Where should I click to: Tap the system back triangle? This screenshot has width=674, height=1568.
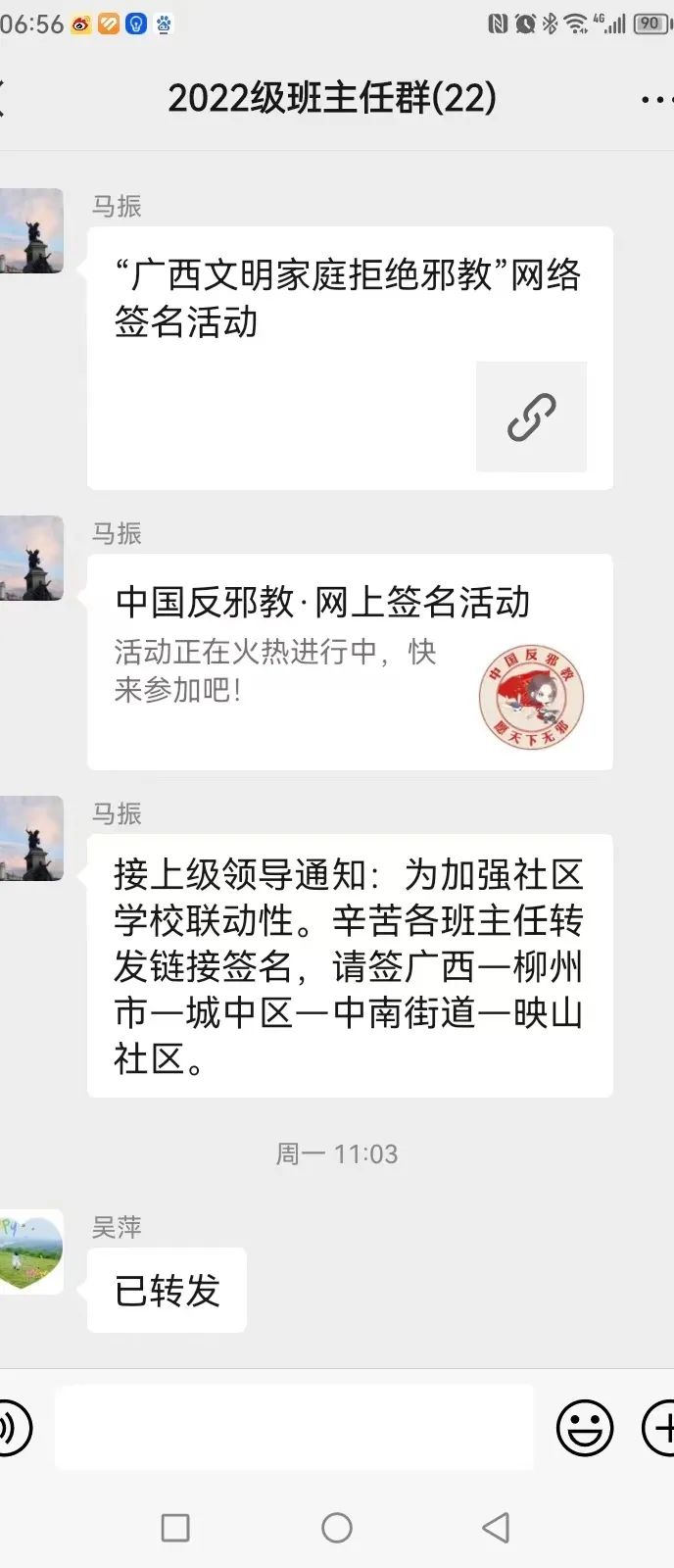click(x=497, y=1527)
